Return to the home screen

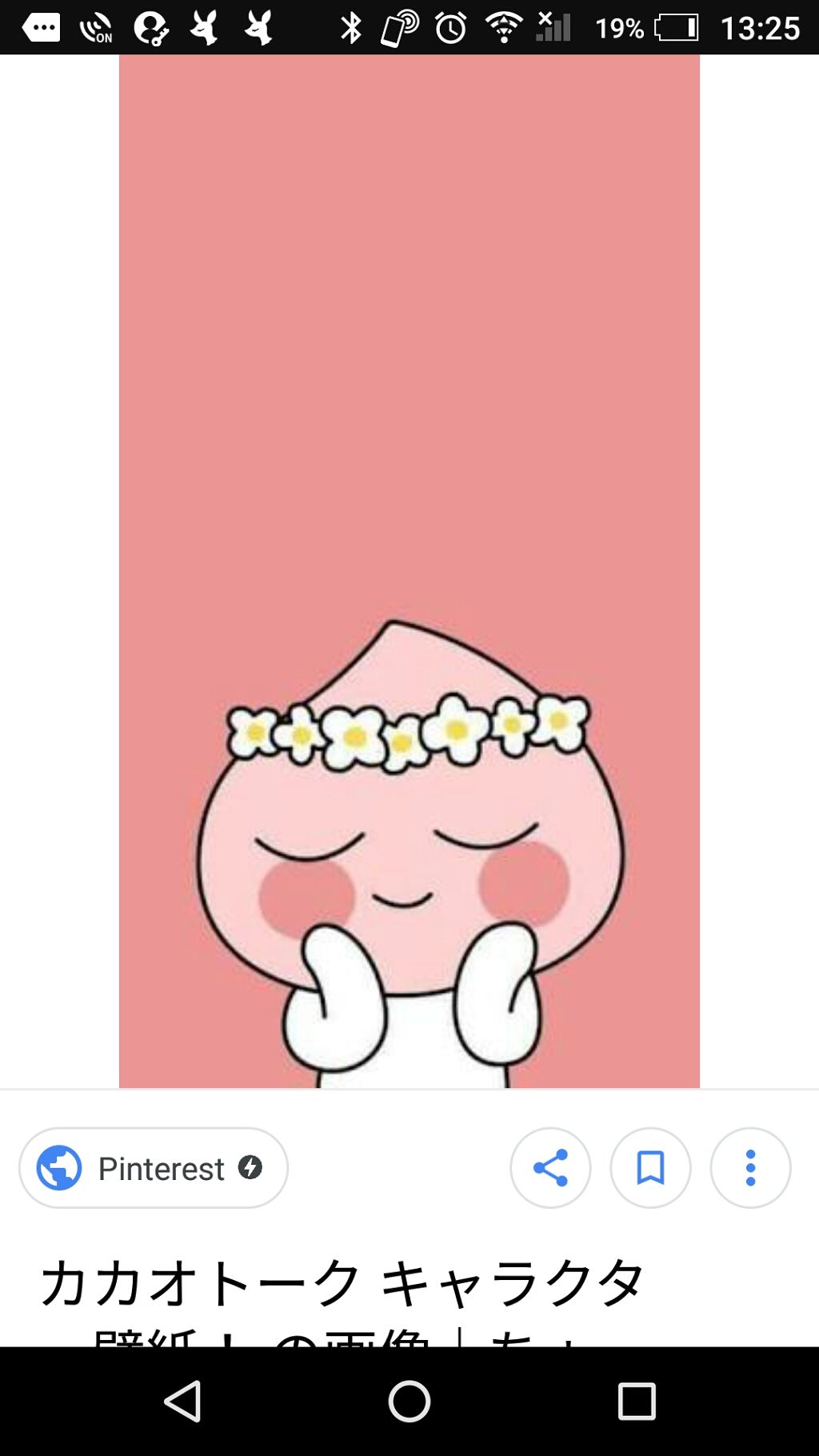tap(409, 1402)
